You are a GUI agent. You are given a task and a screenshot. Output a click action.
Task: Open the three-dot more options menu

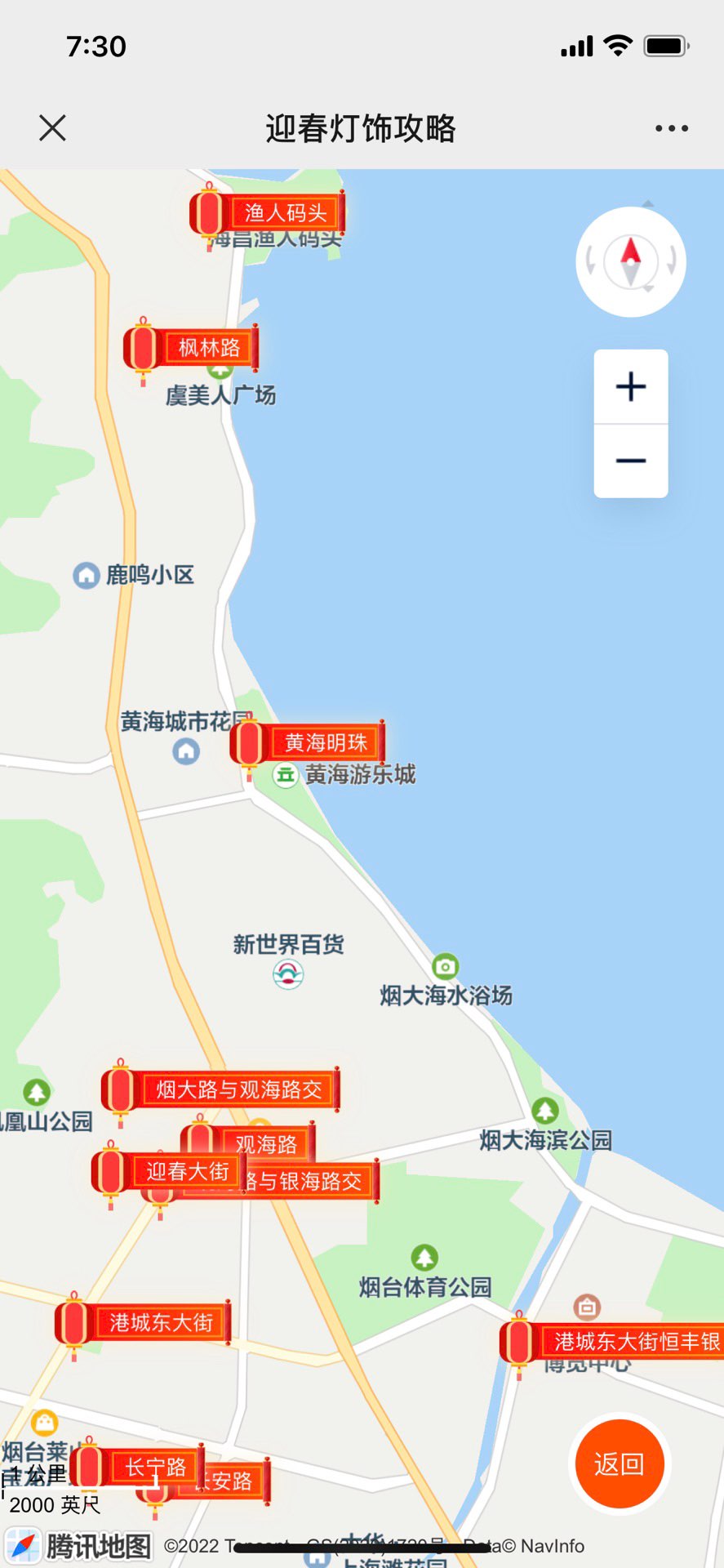tap(671, 128)
